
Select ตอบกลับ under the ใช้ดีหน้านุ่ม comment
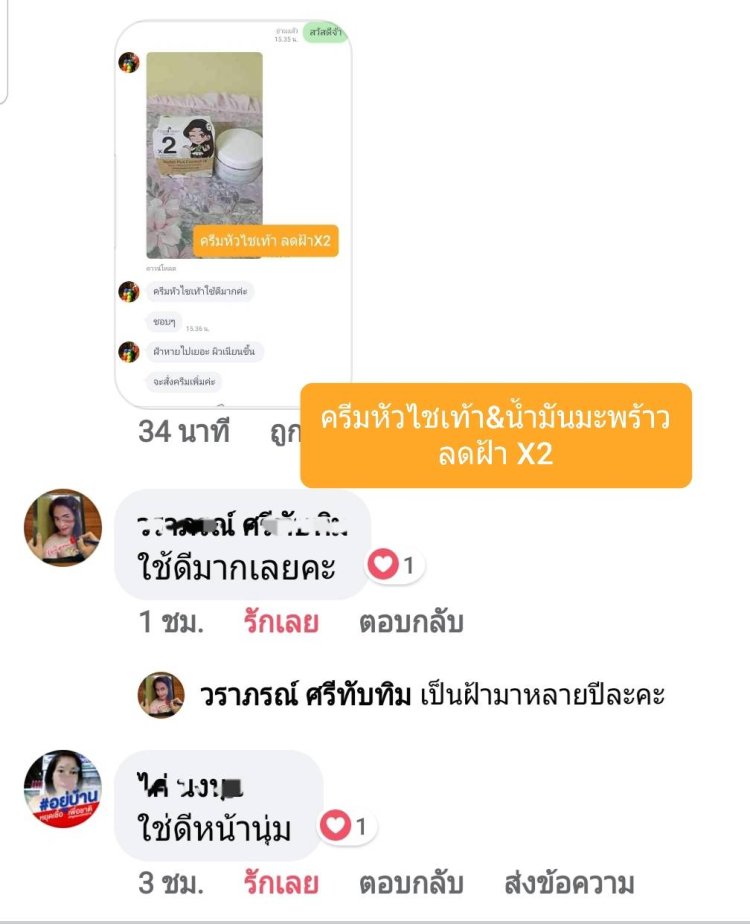pos(410,884)
